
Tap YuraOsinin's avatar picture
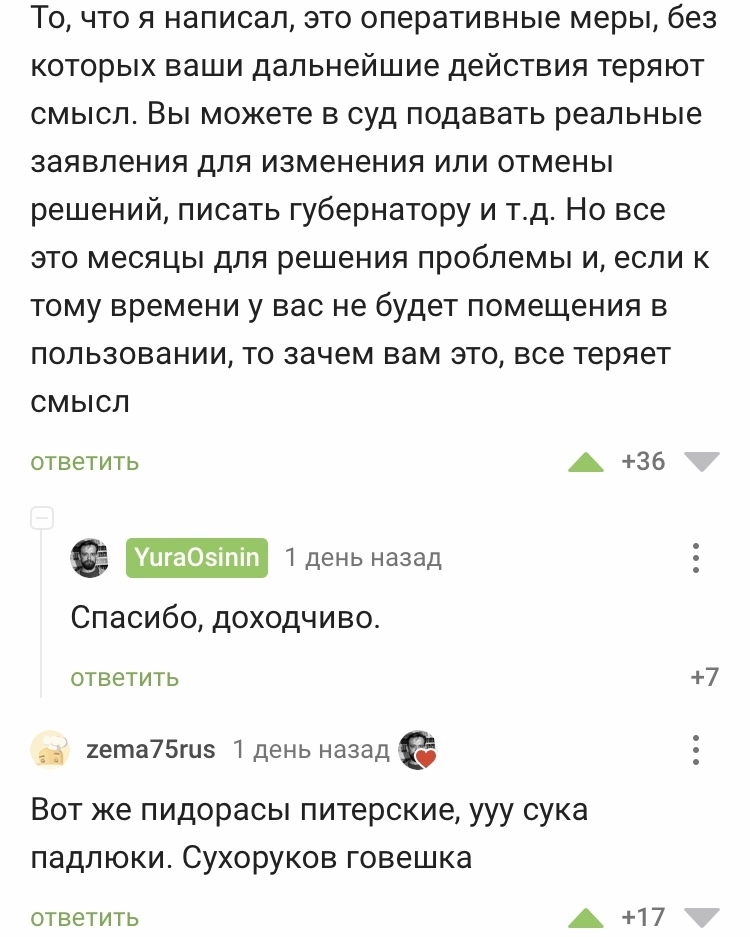(x=90, y=558)
